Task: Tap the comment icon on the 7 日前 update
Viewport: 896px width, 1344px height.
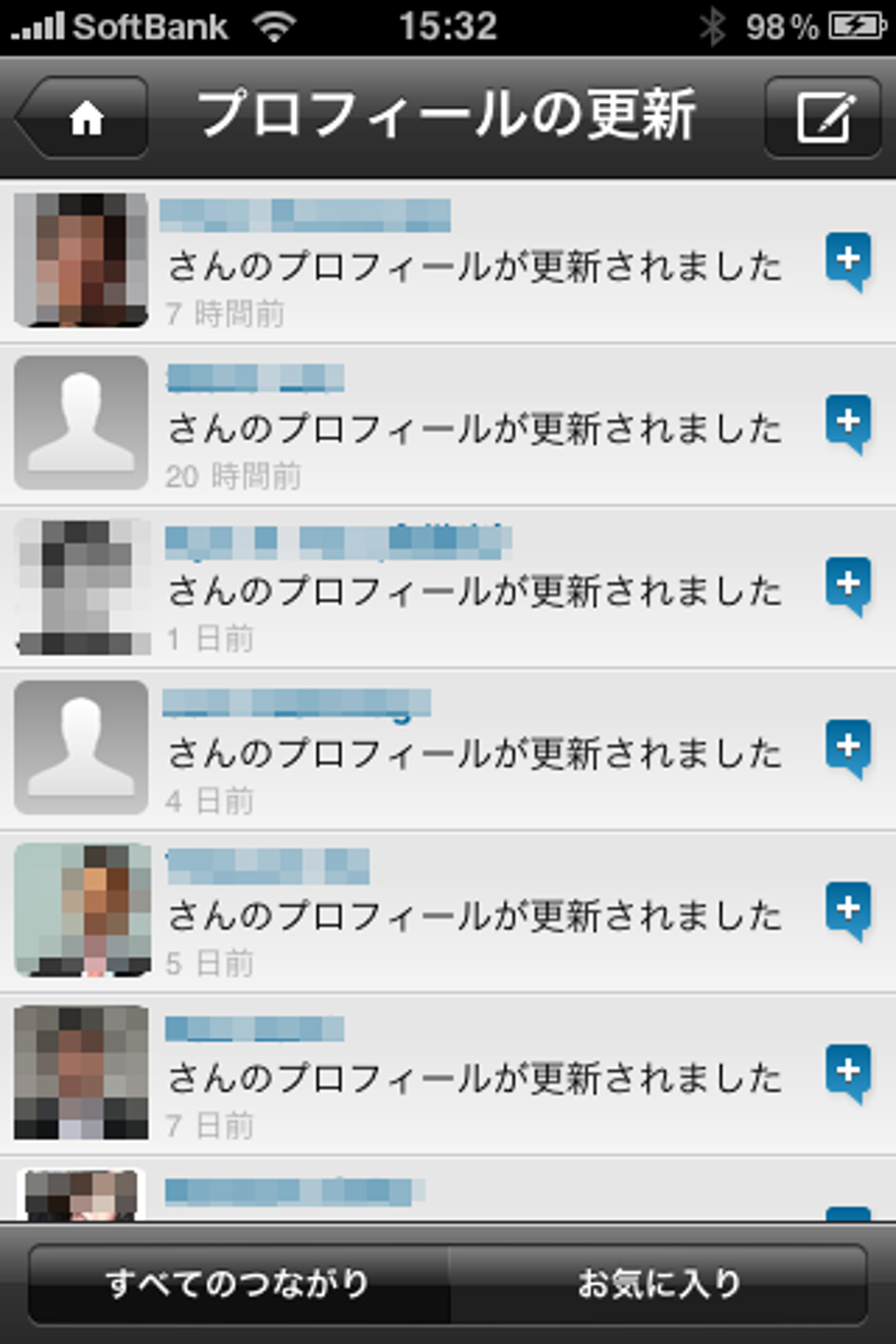Action: tap(848, 1073)
